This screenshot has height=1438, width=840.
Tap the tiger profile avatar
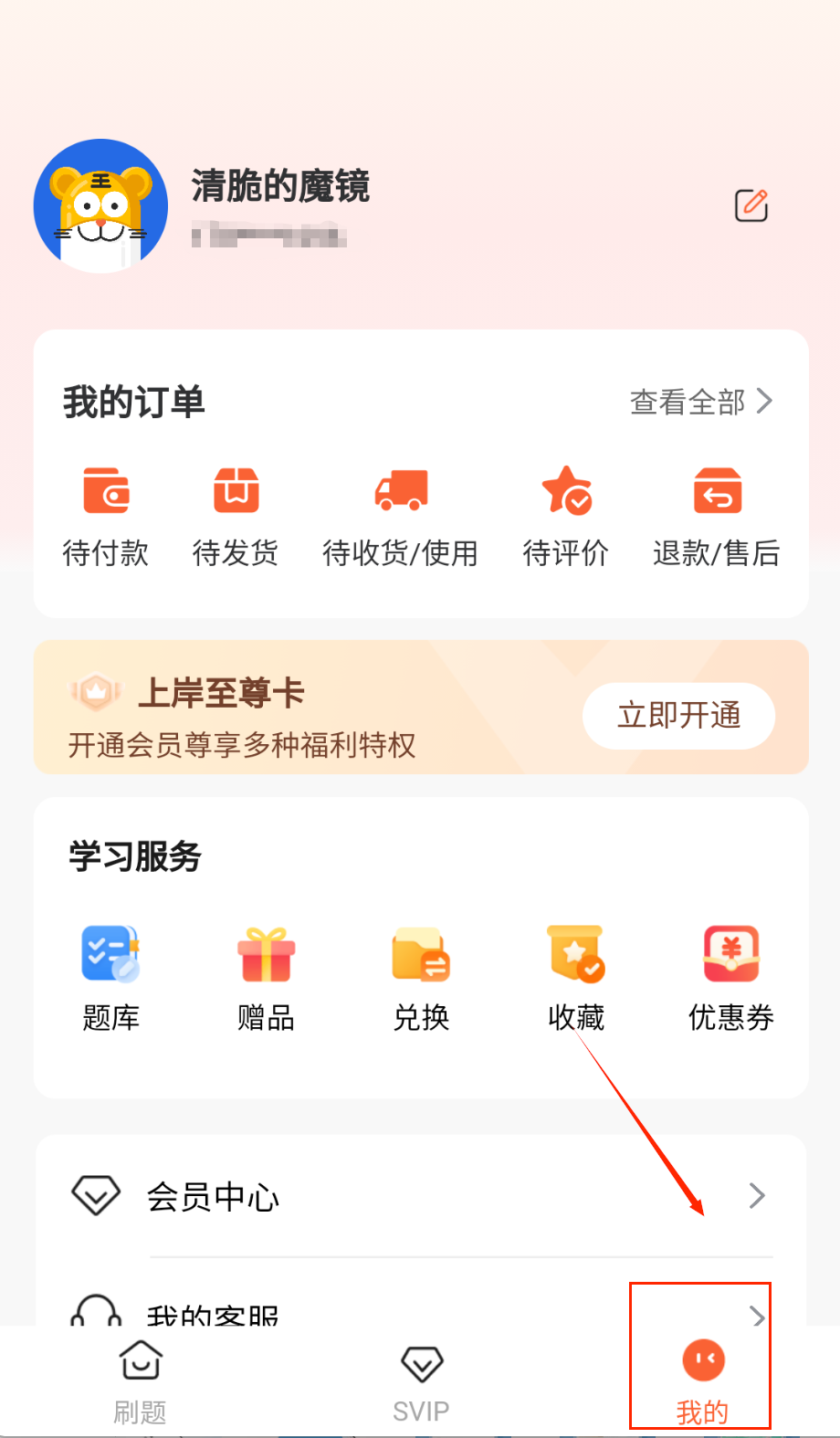[100, 206]
